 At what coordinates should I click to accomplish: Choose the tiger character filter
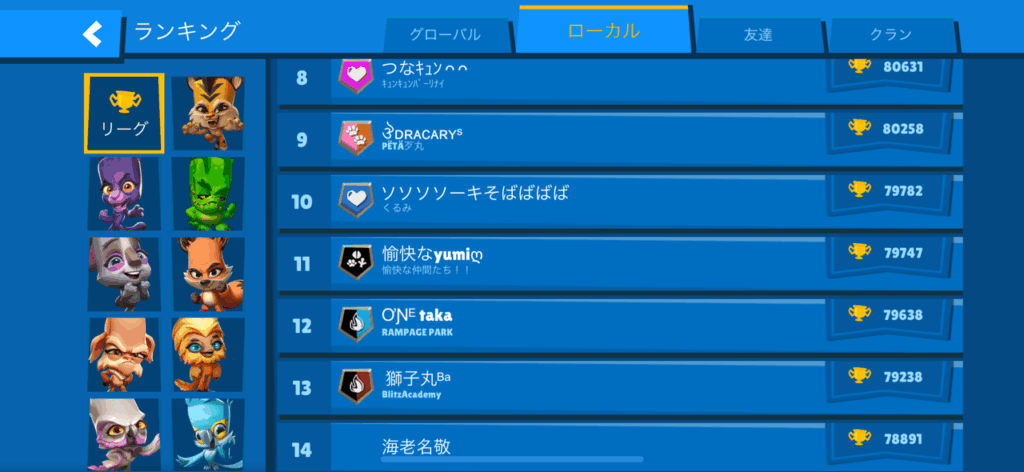click(x=208, y=113)
